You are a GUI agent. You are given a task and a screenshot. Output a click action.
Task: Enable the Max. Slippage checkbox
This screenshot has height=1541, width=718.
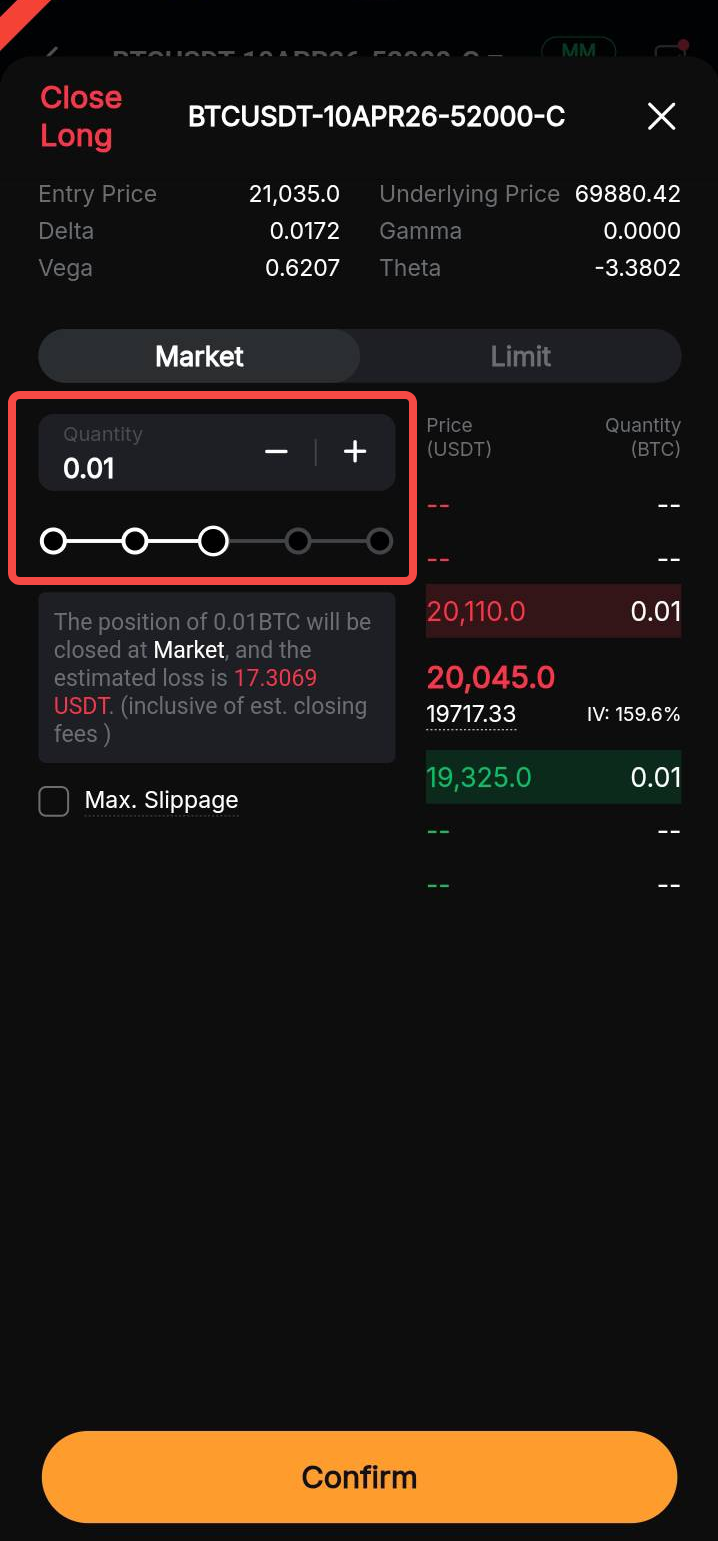click(x=54, y=801)
